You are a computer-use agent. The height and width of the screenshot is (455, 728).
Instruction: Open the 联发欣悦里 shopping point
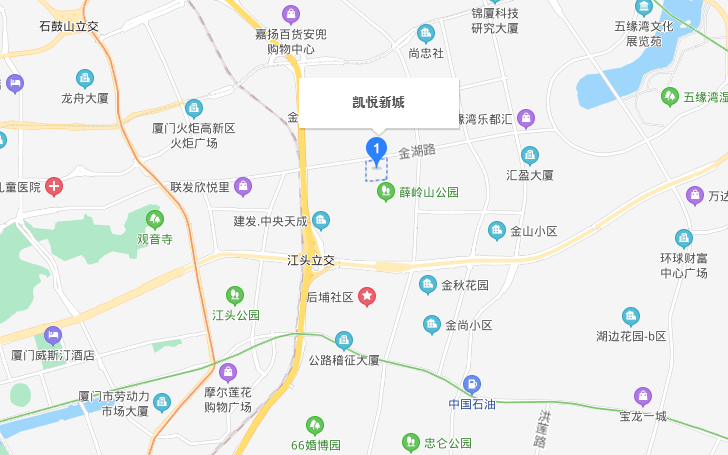click(x=243, y=186)
